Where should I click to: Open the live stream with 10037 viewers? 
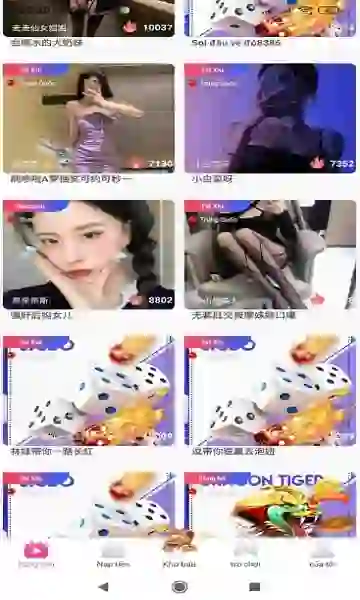(x=89, y=18)
